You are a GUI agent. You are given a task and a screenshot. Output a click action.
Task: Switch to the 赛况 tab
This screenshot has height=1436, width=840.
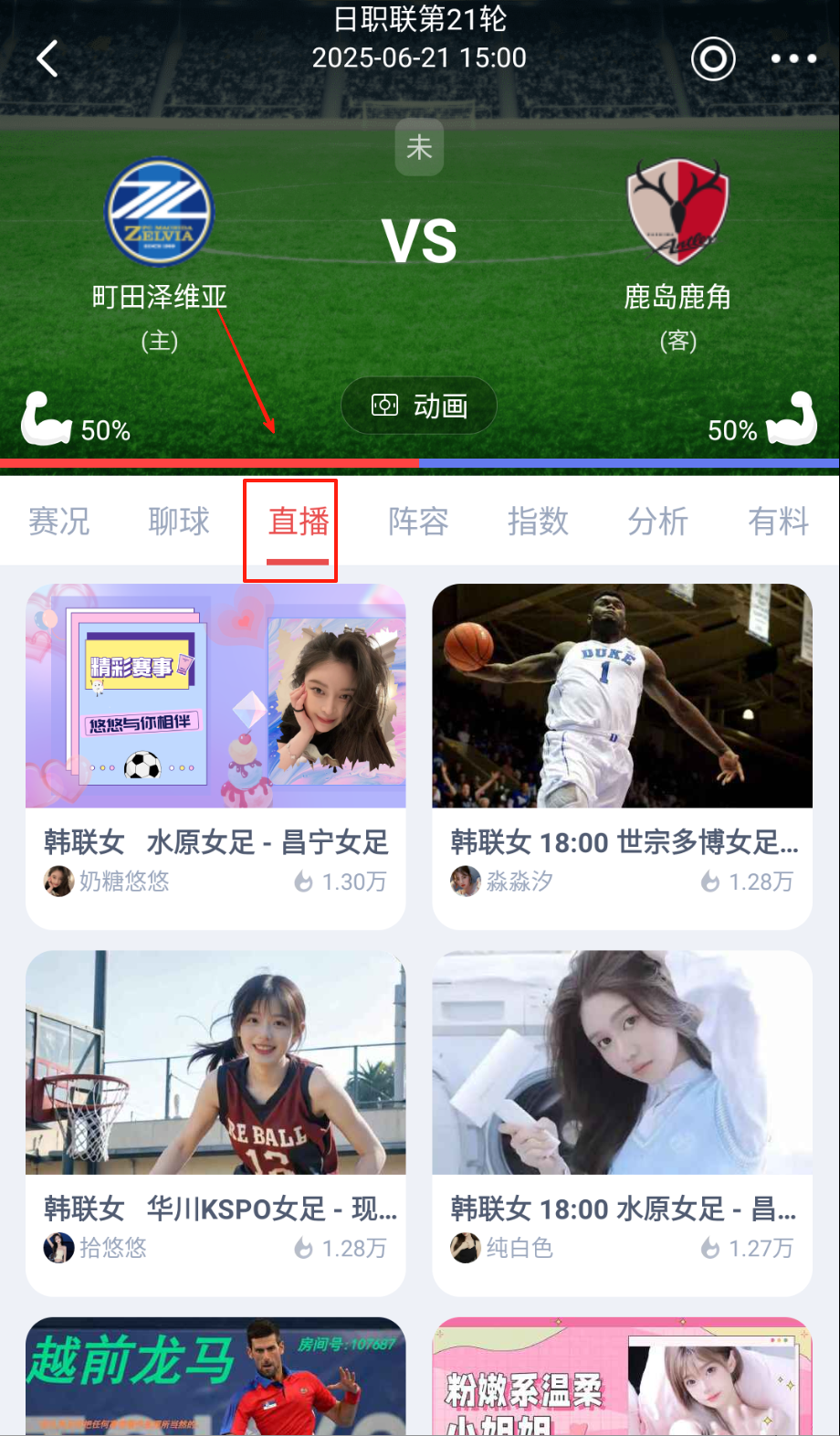coord(59,522)
